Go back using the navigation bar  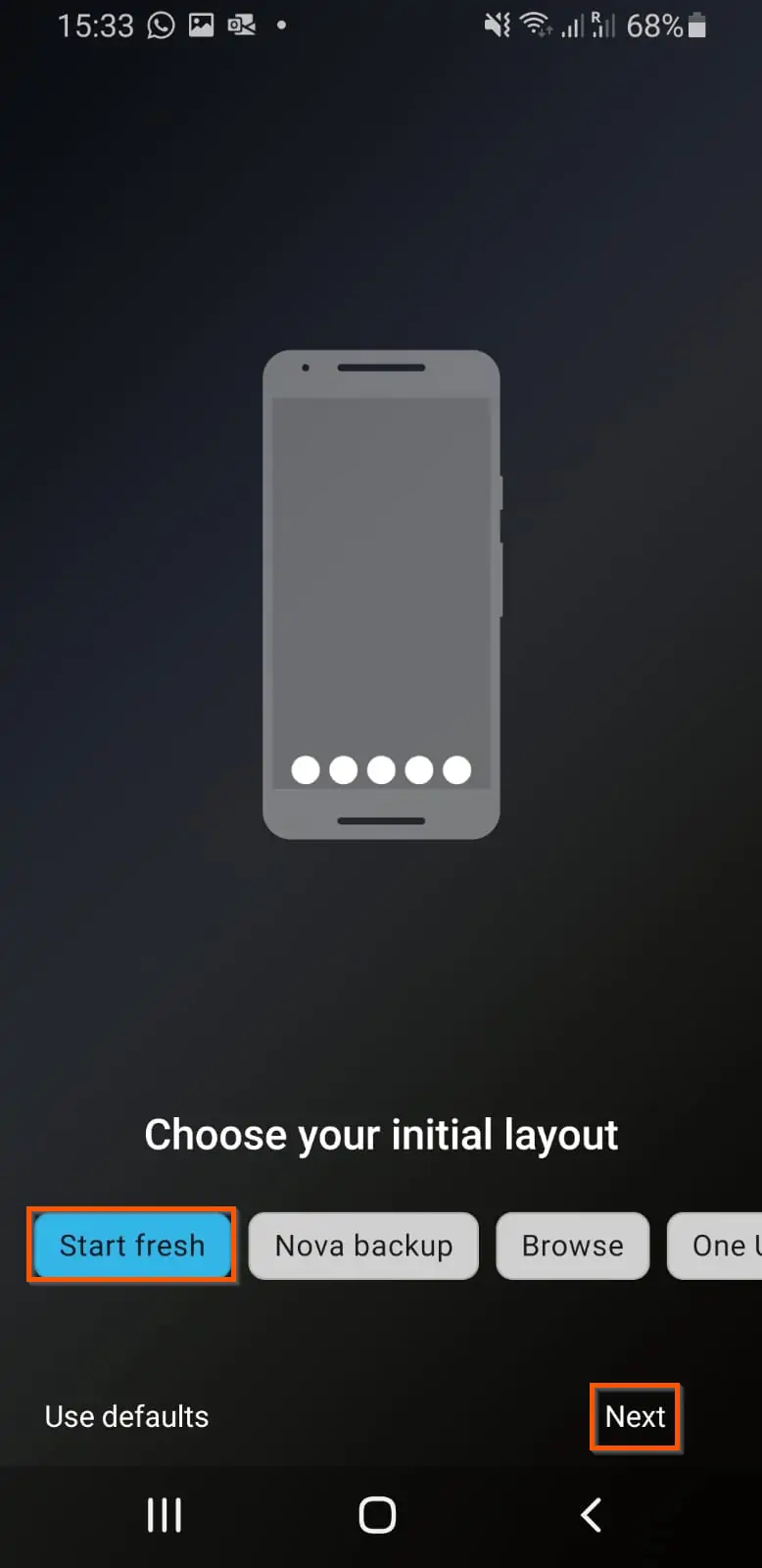(x=591, y=1514)
